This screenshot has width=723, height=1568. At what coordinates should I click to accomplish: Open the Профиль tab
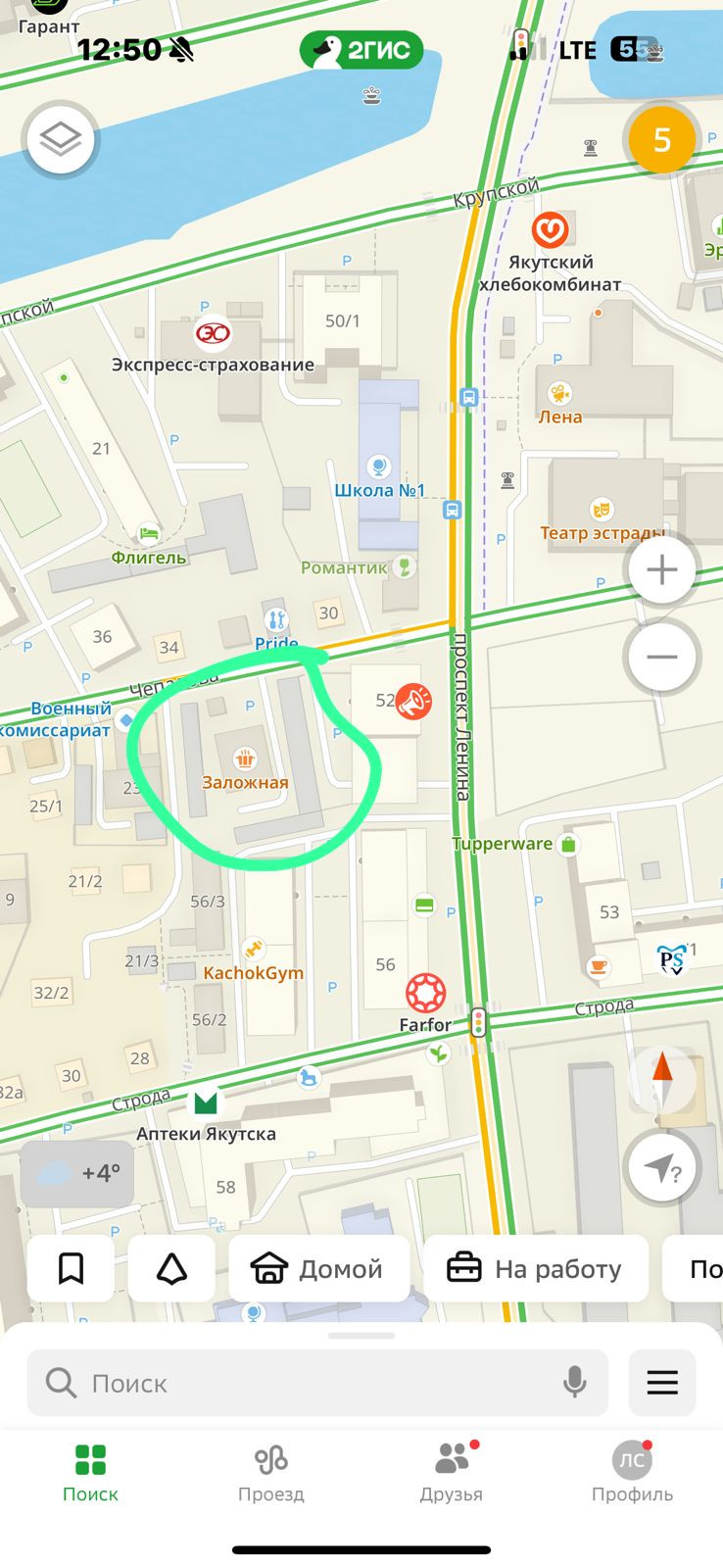(632, 1473)
